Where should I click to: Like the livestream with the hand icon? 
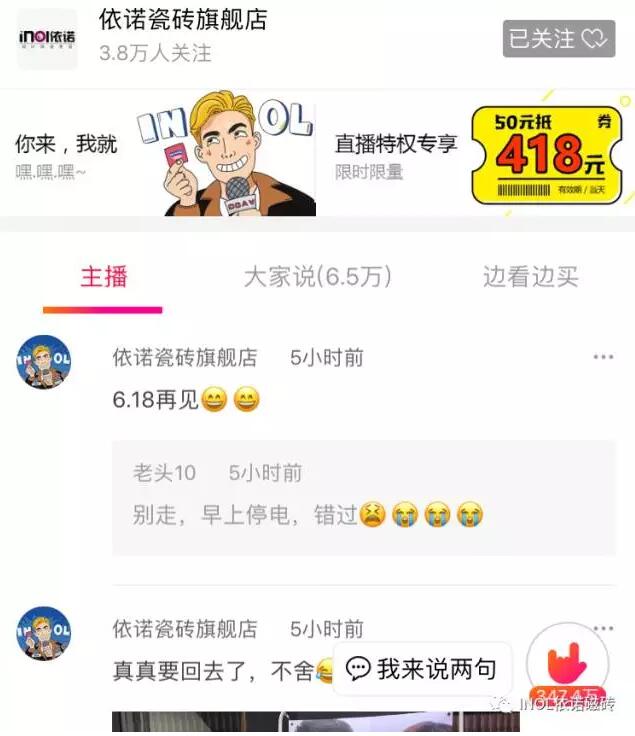click(x=566, y=666)
